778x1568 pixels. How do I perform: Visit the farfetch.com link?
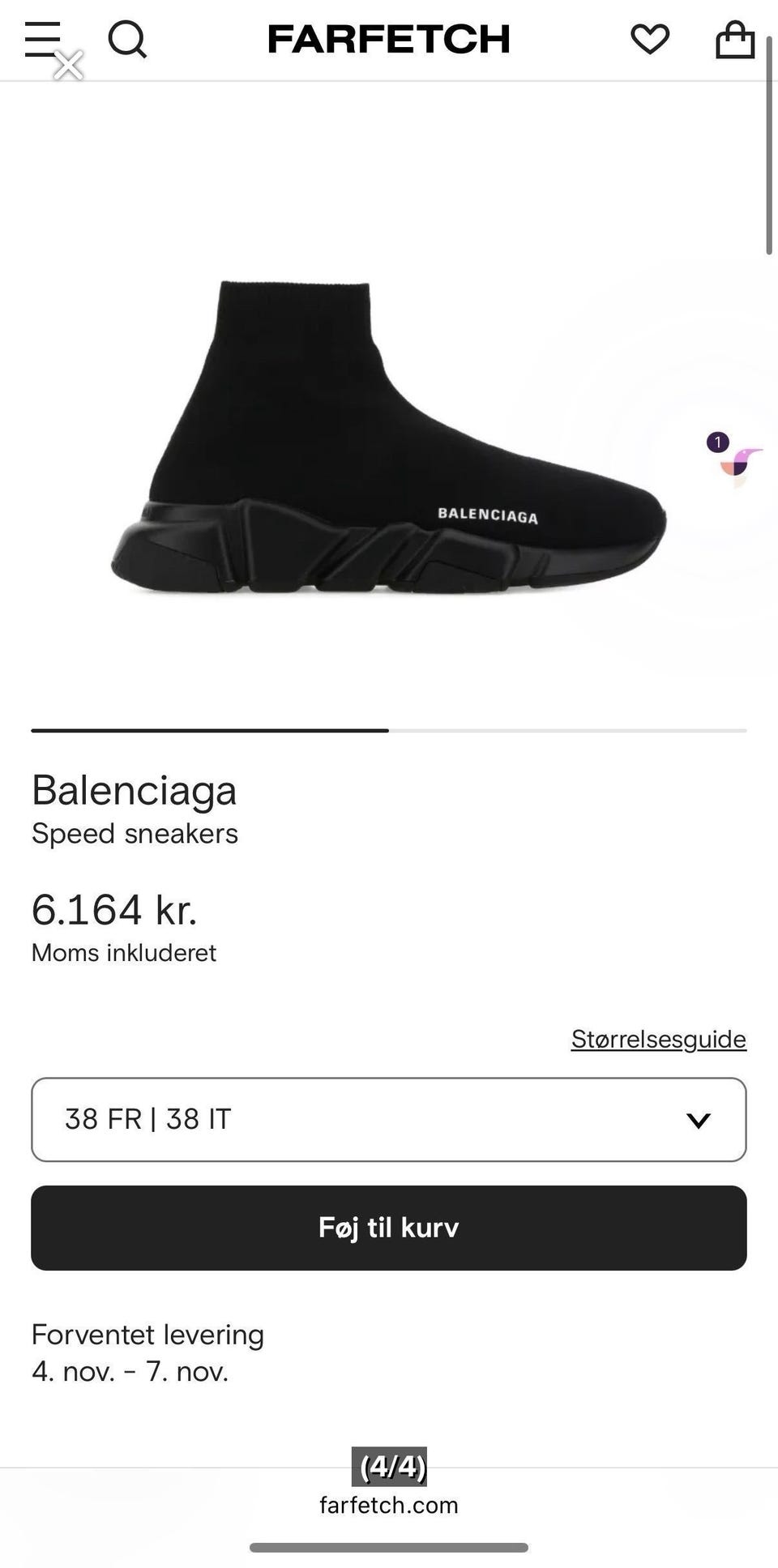click(x=389, y=1505)
